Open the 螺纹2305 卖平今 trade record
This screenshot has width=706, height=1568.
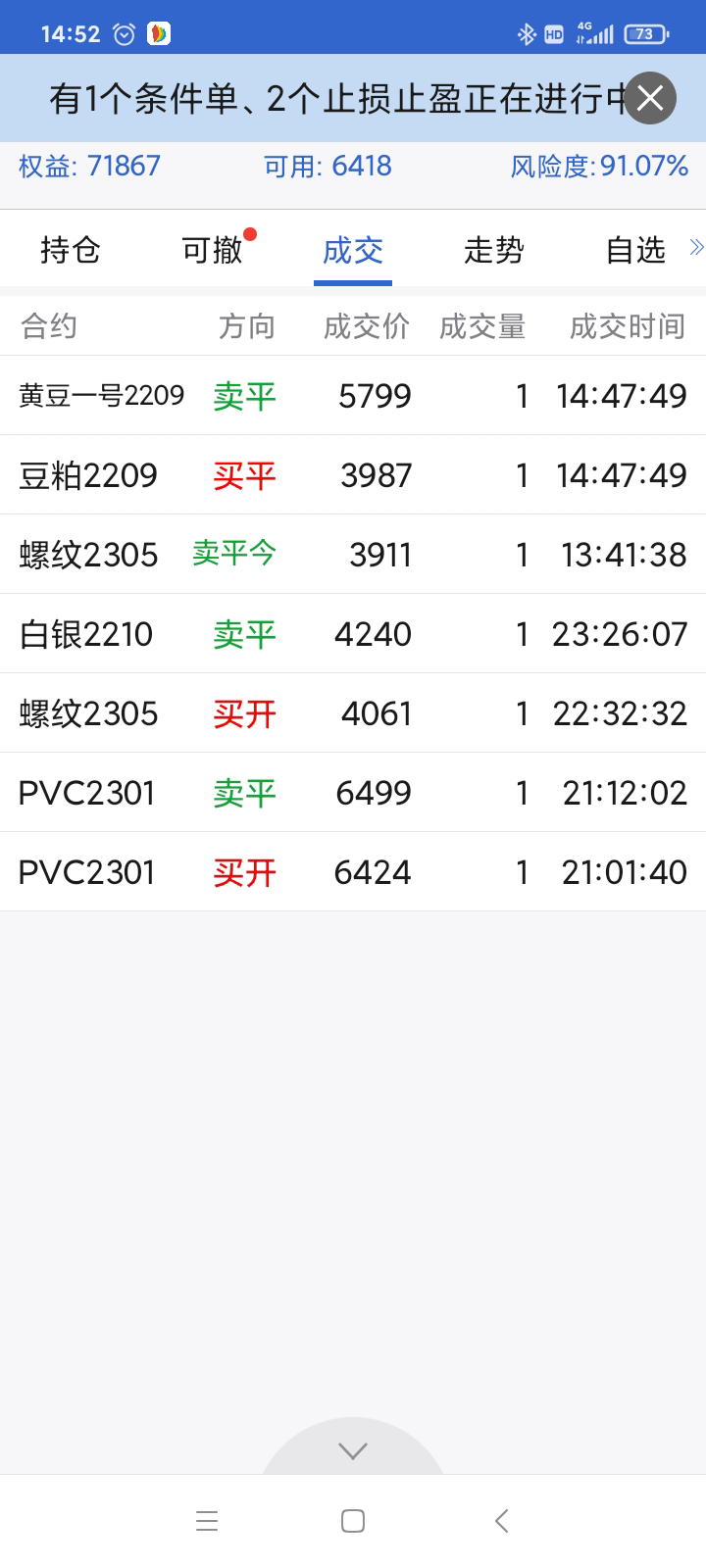click(x=353, y=555)
